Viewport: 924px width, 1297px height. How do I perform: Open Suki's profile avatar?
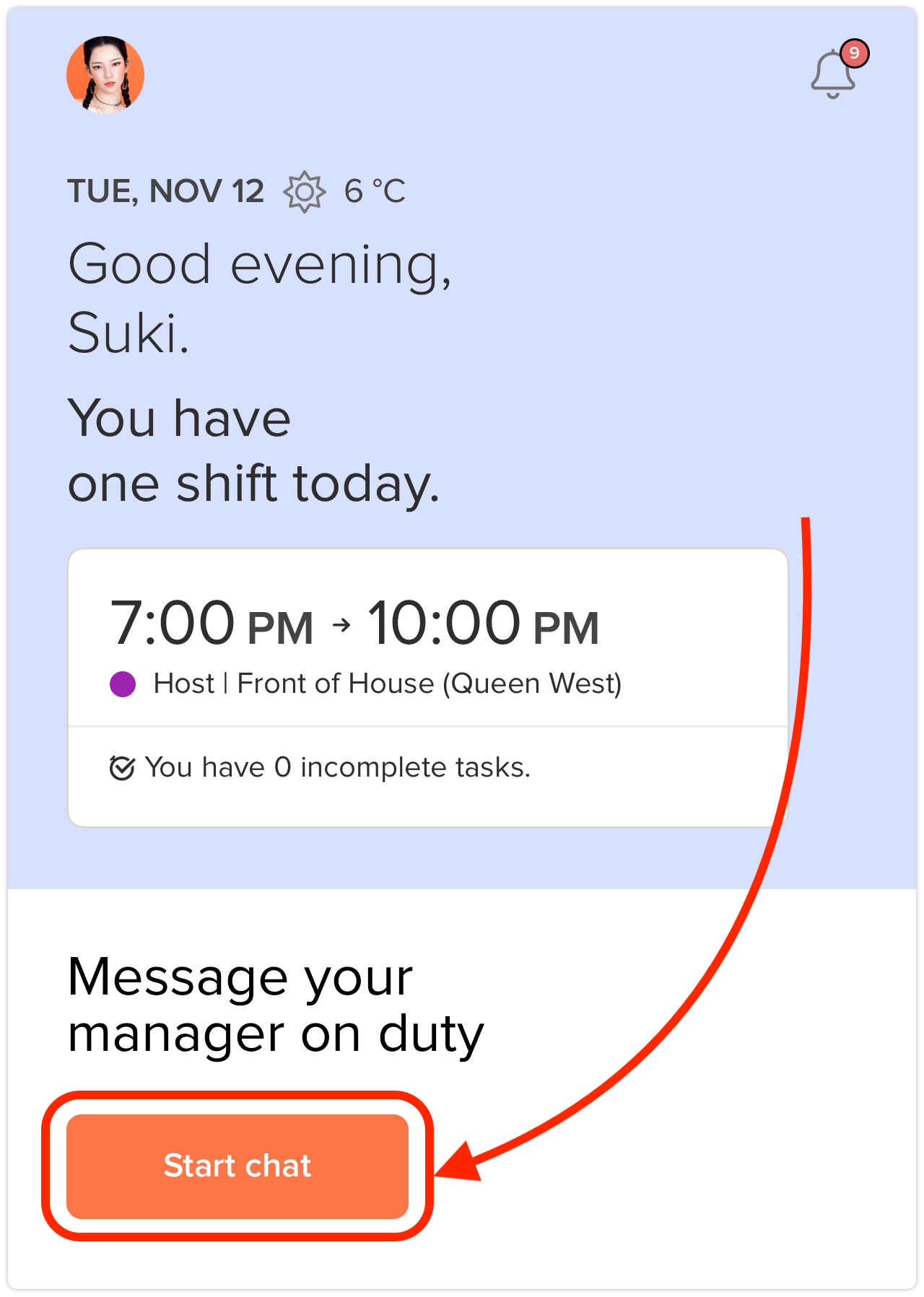(105, 75)
